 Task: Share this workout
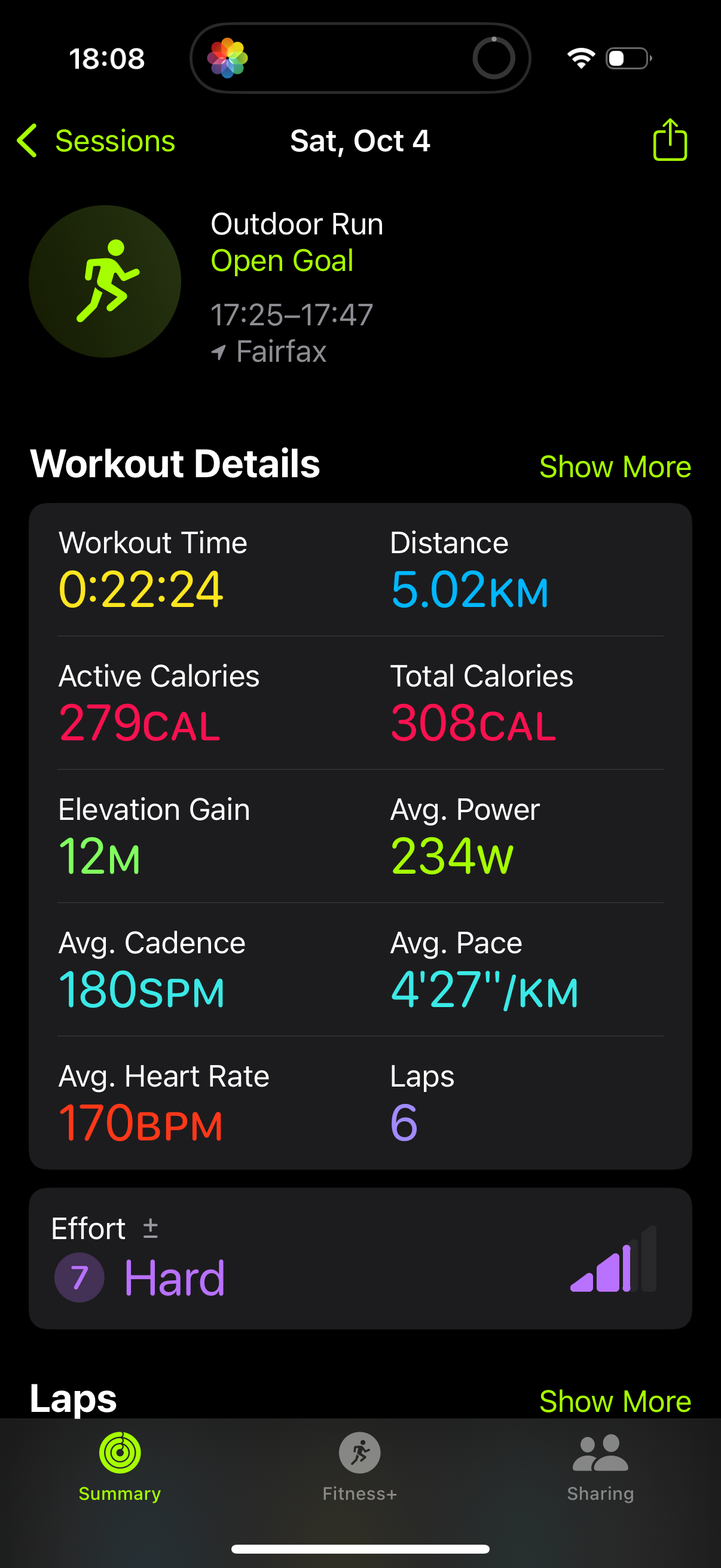(x=669, y=140)
